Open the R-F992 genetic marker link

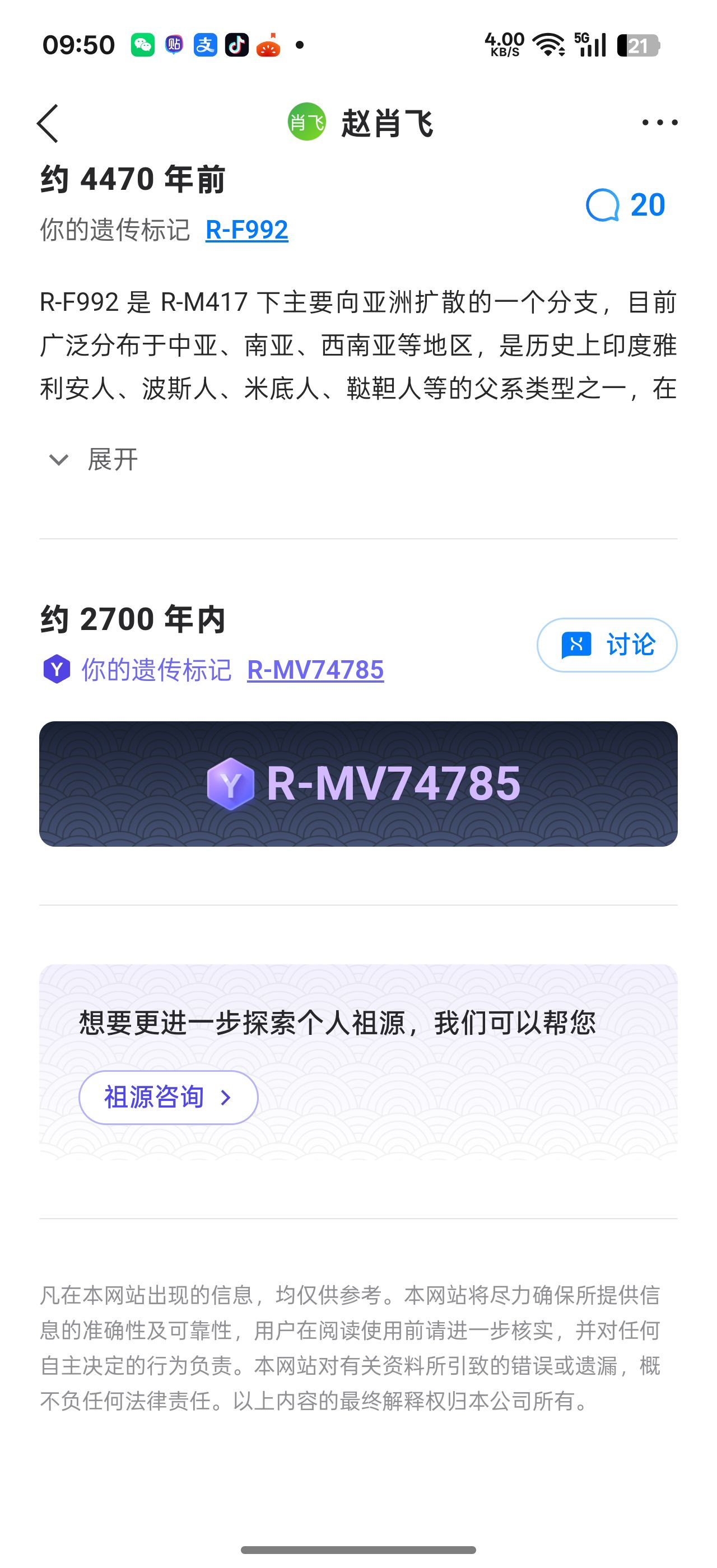point(246,230)
